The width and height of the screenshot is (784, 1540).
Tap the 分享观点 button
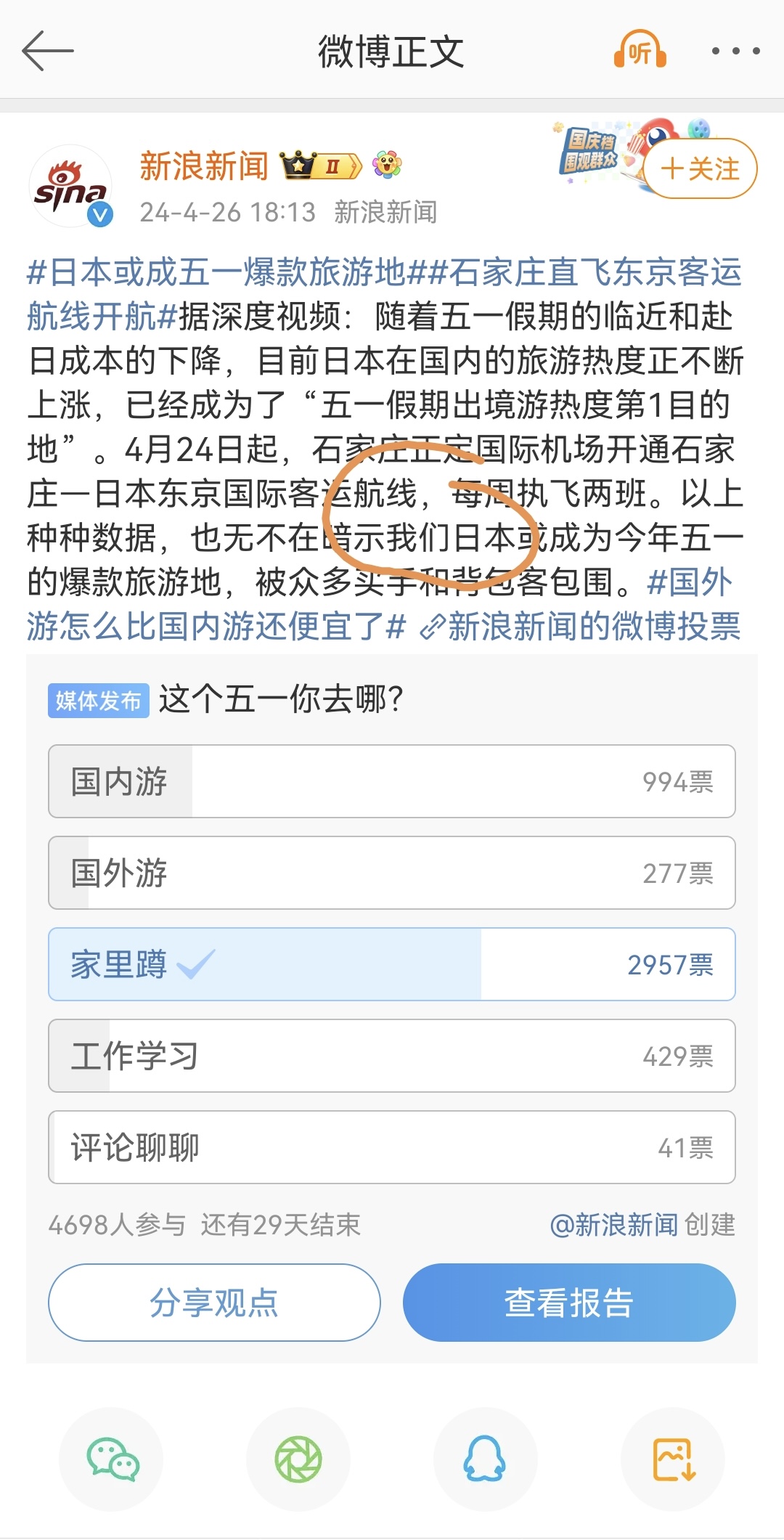point(215,1303)
